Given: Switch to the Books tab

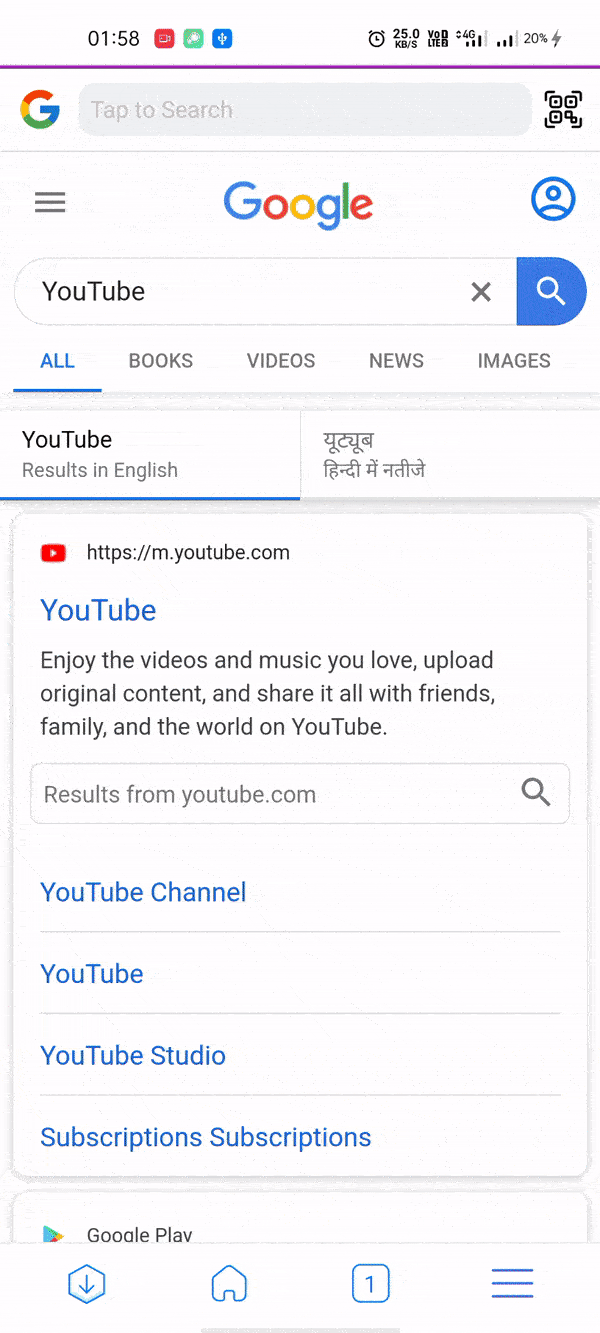Looking at the screenshot, I should tap(161, 361).
